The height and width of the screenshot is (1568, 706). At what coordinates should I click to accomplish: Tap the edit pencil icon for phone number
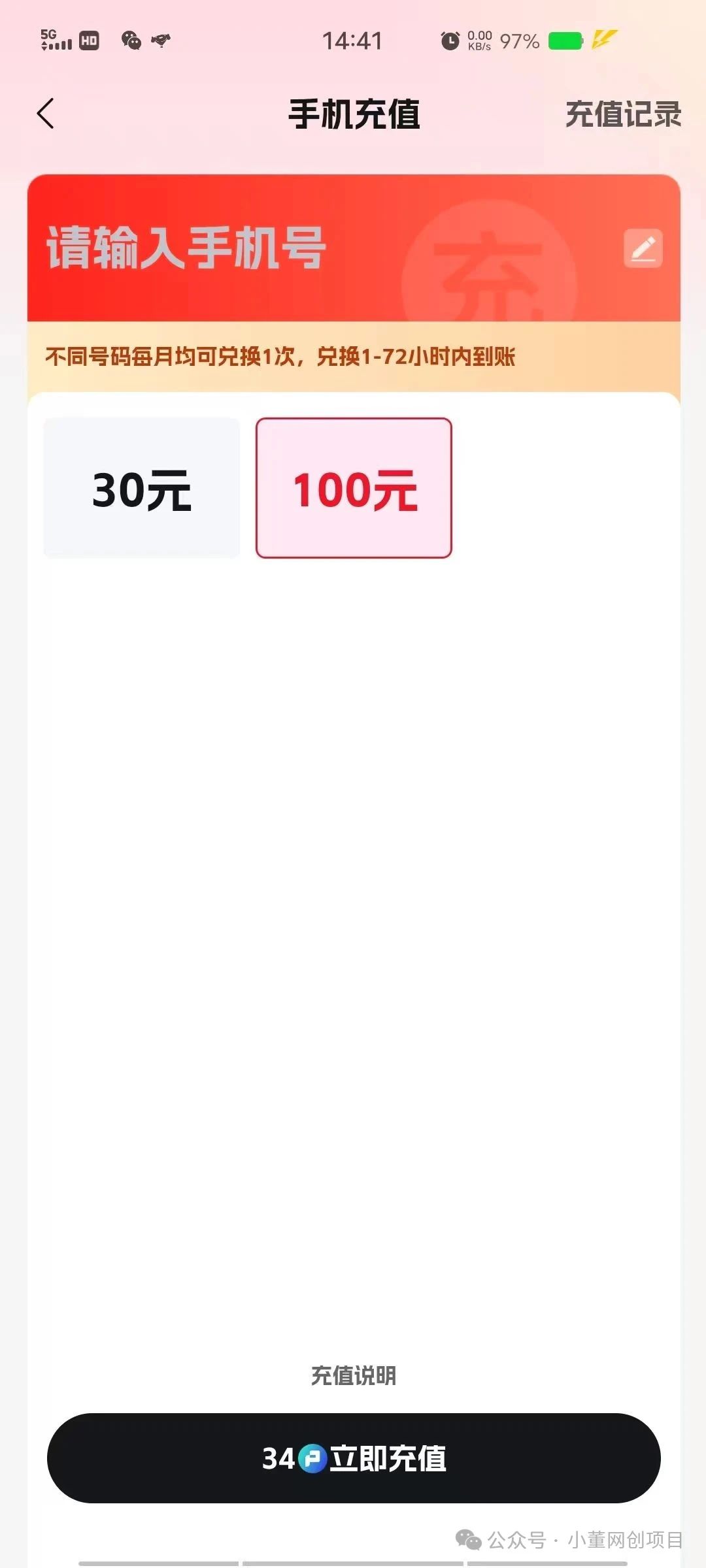click(x=643, y=248)
